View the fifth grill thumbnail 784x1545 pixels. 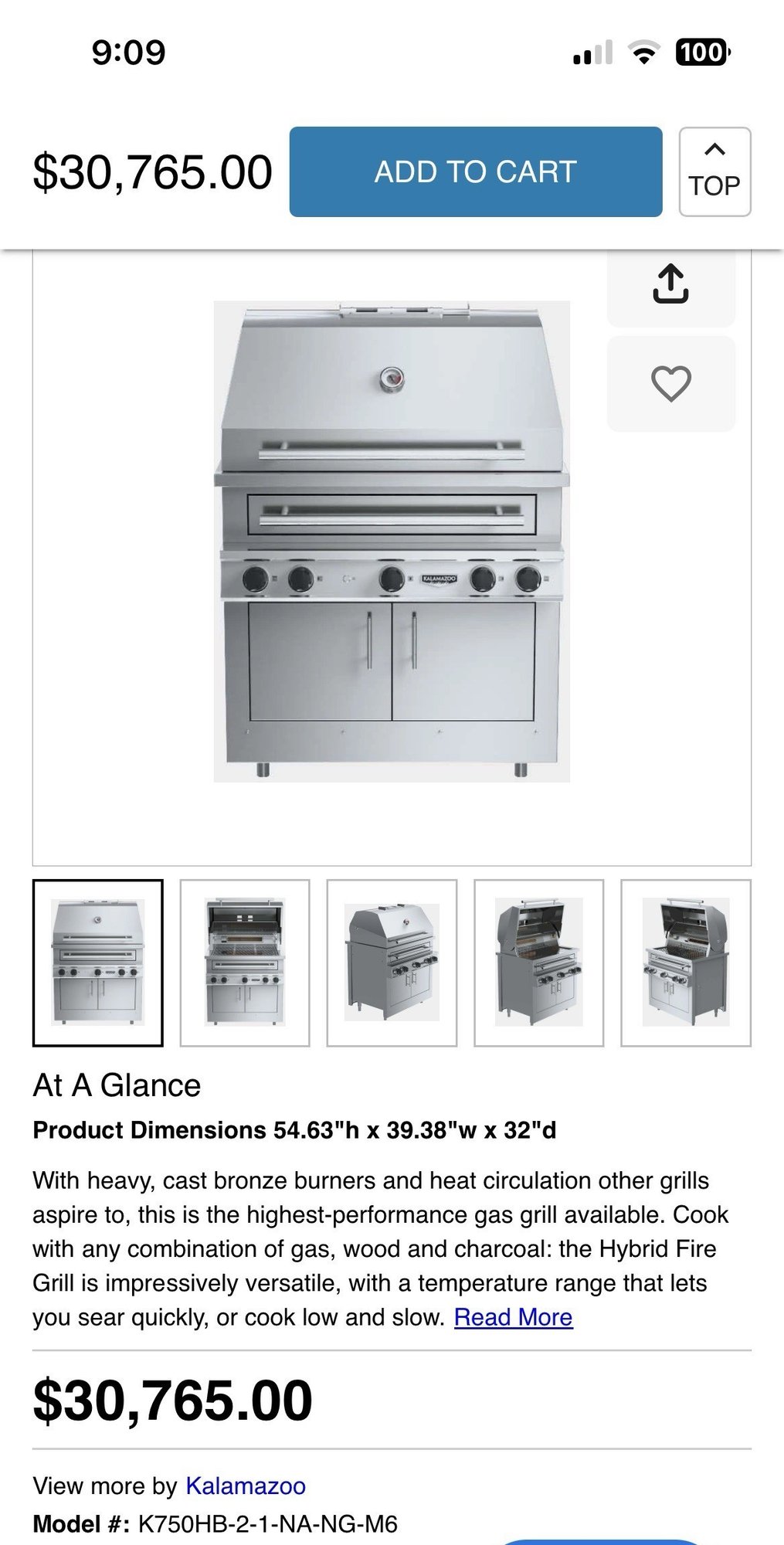point(685,963)
